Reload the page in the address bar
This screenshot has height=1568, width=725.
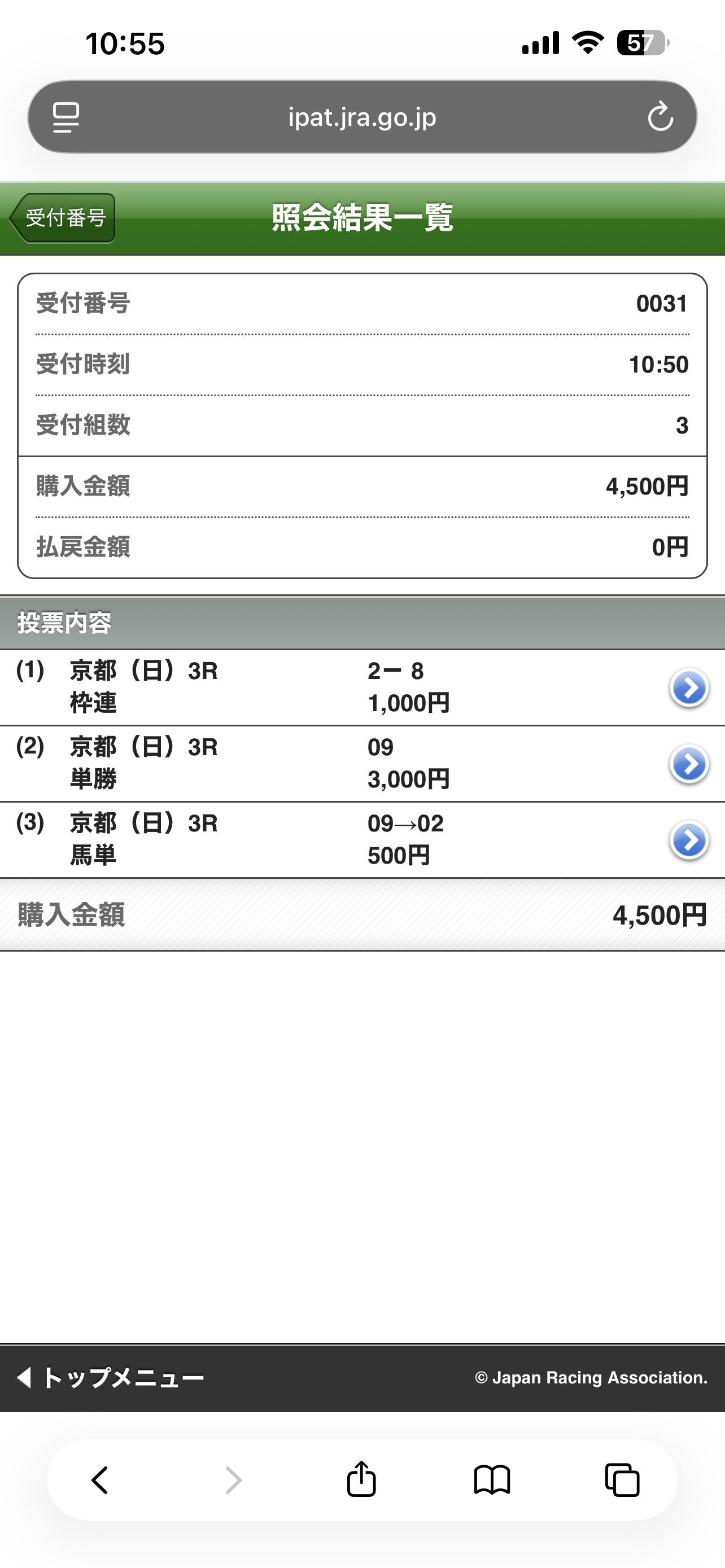[660, 117]
